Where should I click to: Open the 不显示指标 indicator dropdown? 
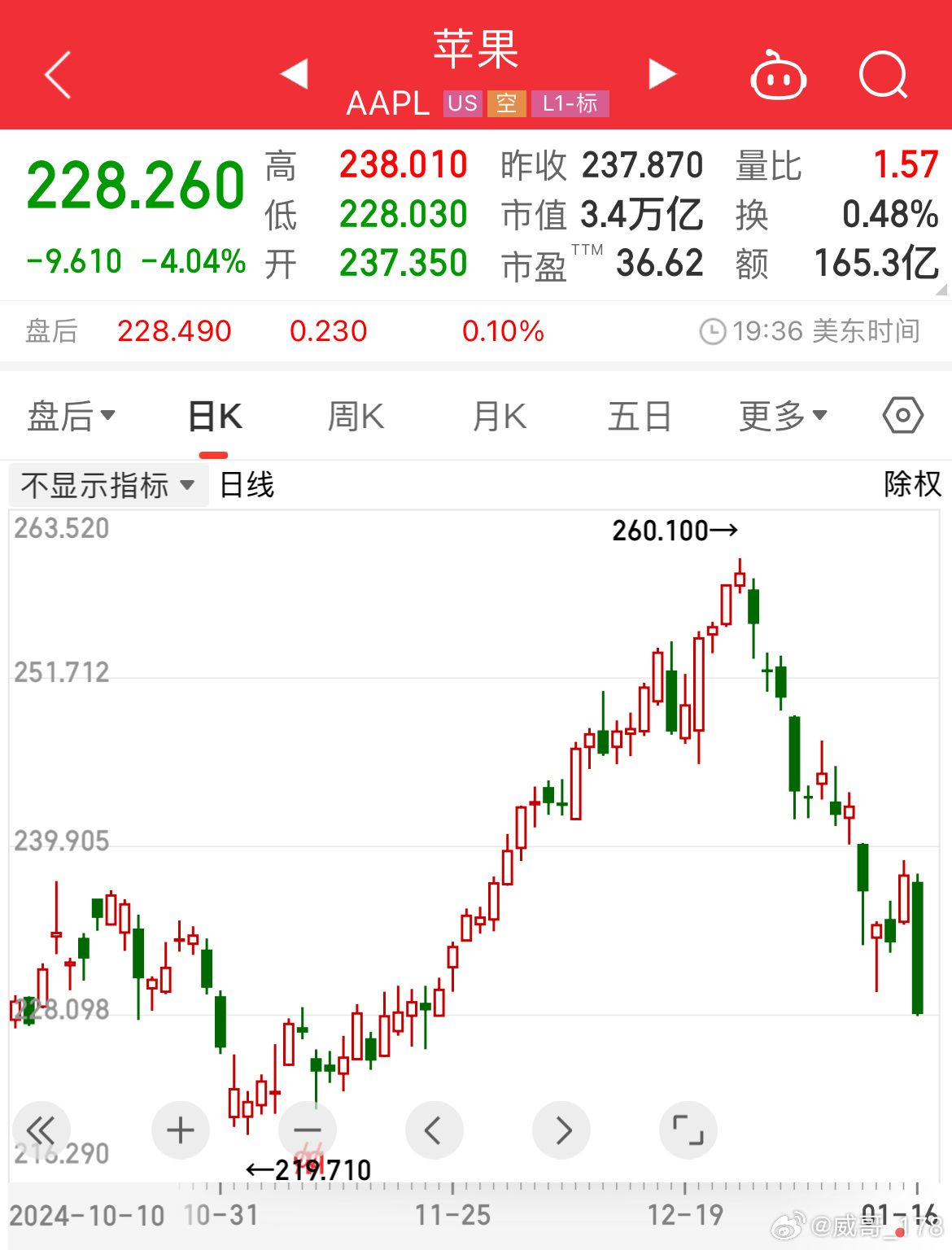pyautogui.click(x=108, y=485)
